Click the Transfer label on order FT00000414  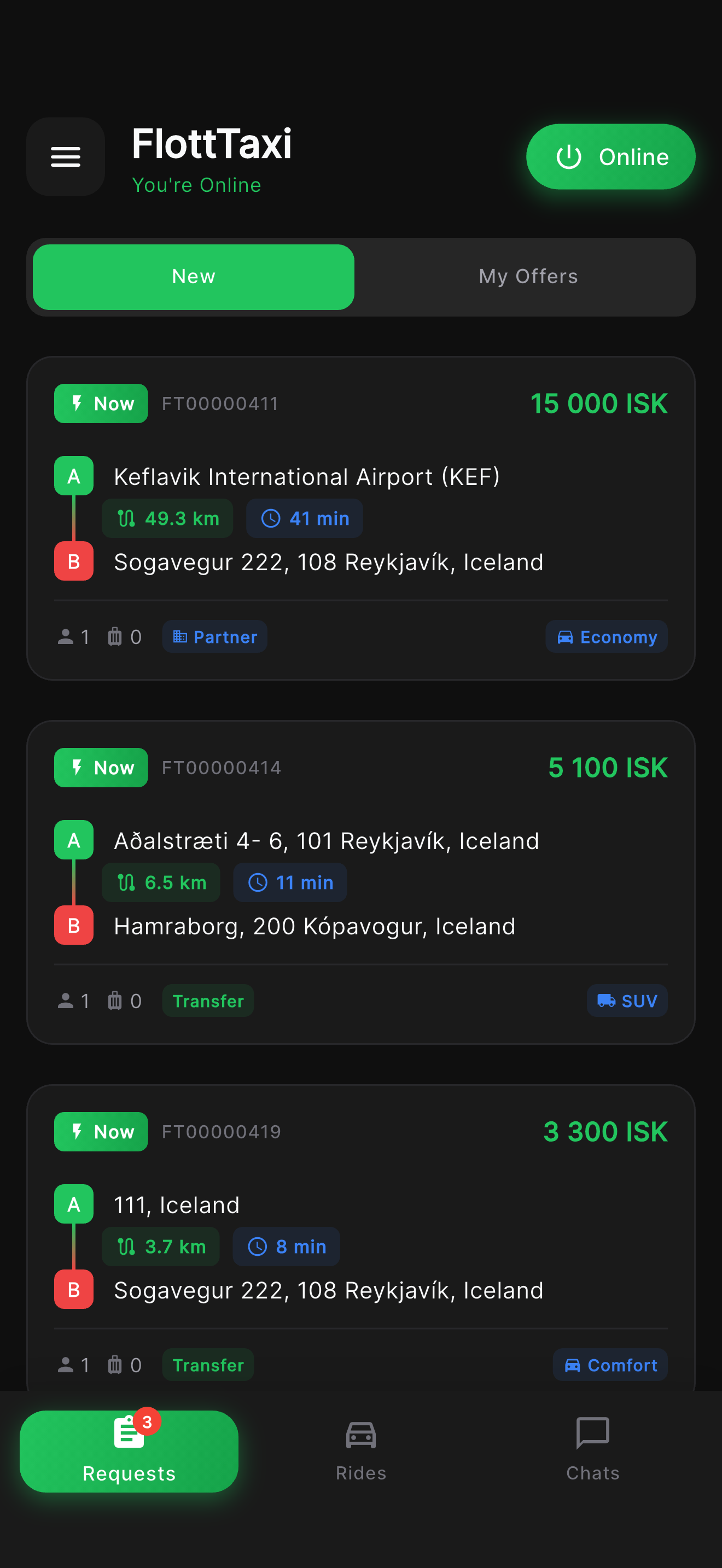[x=208, y=1001]
